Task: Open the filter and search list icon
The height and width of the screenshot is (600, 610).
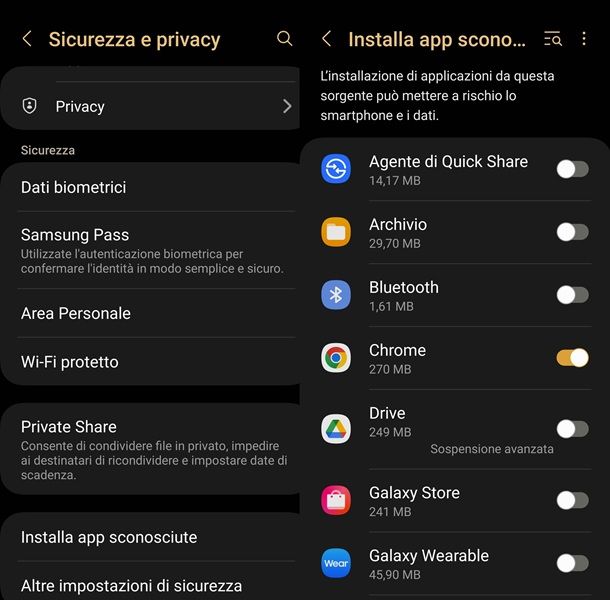Action: coord(552,39)
